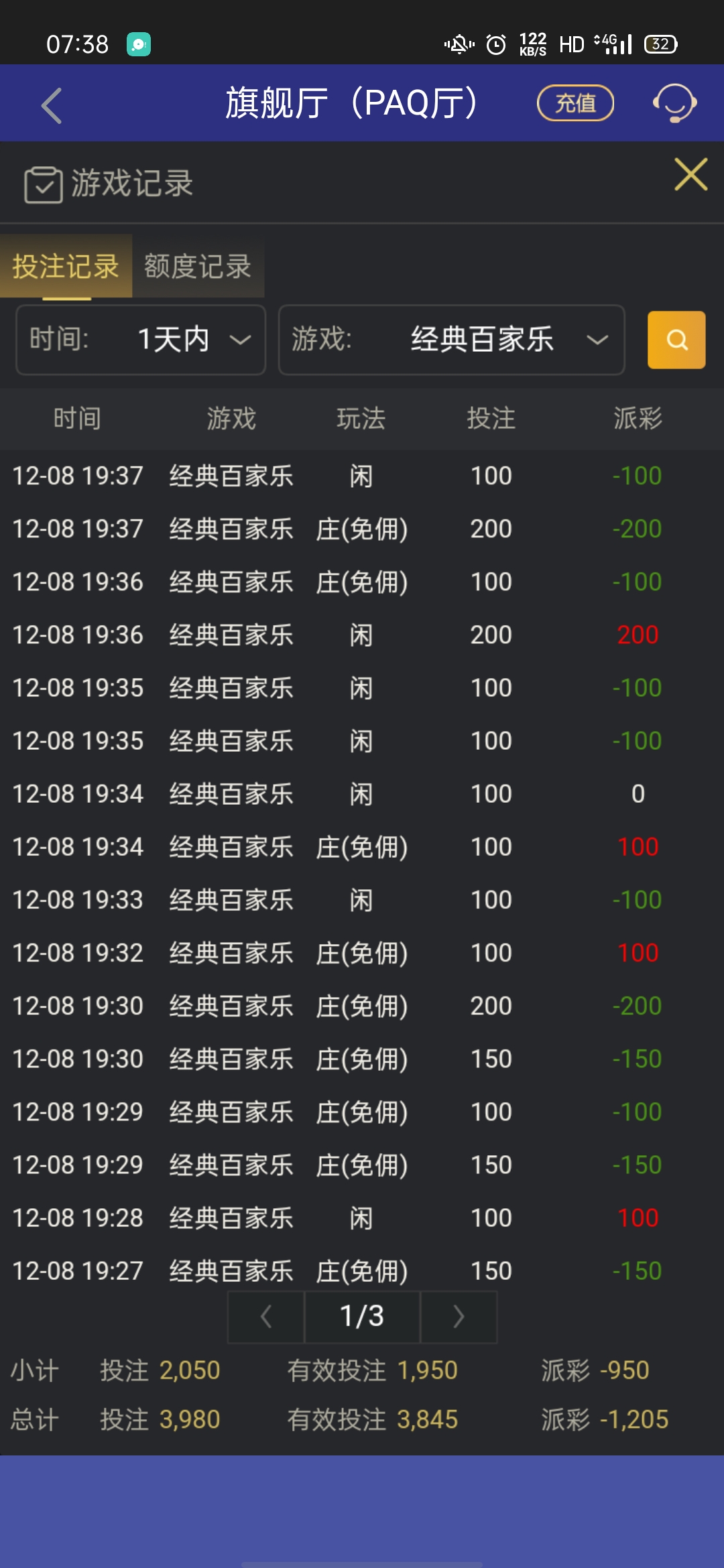
Task: Select the 投注记录 tab
Action: point(67,265)
